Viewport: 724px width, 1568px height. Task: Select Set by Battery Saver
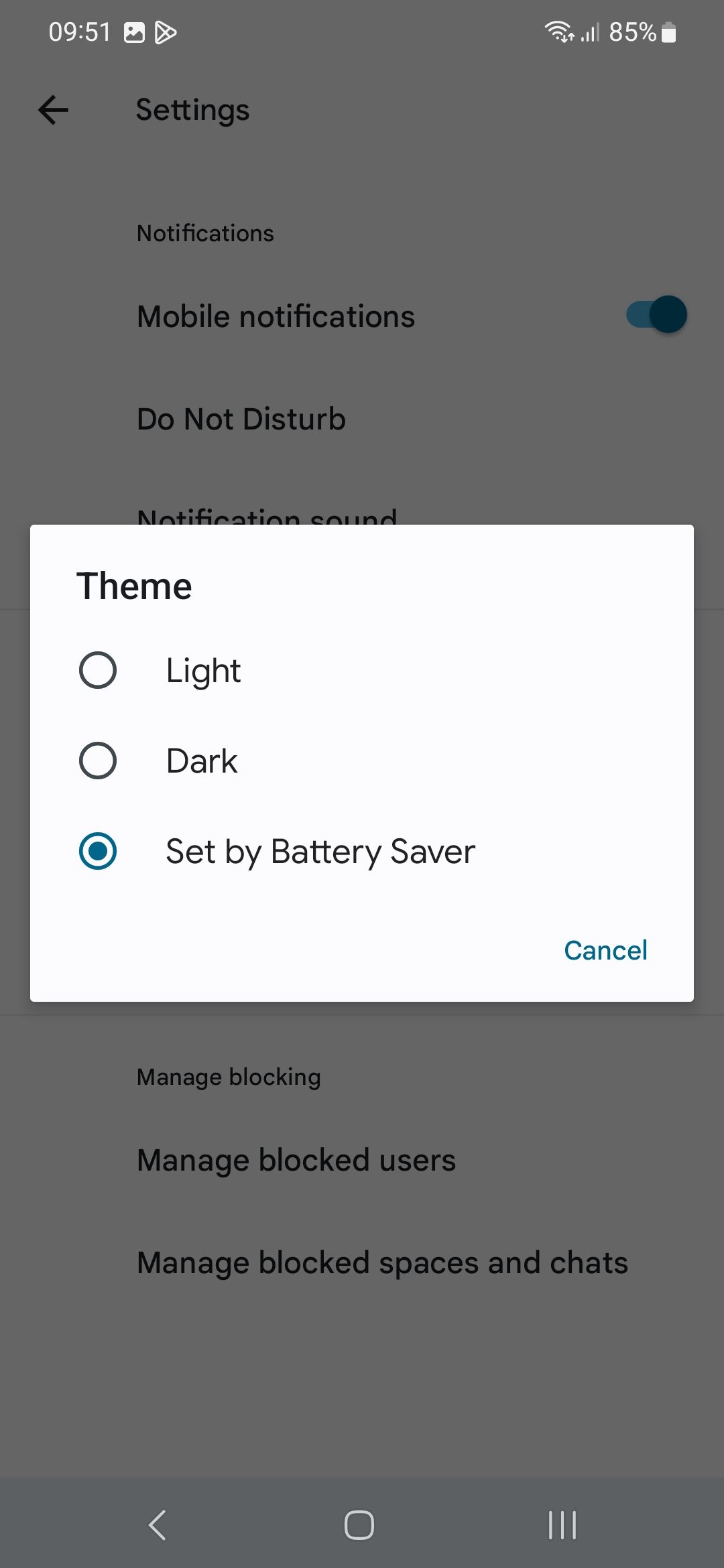click(362, 851)
